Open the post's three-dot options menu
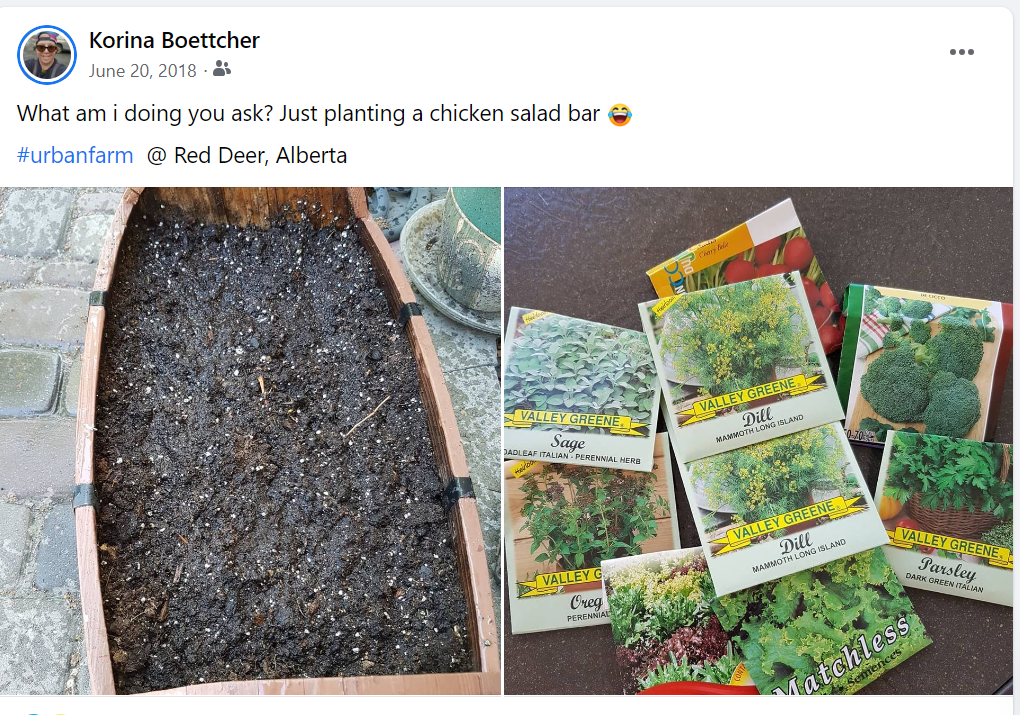This screenshot has height=715, width=1020. click(x=961, y=52)
